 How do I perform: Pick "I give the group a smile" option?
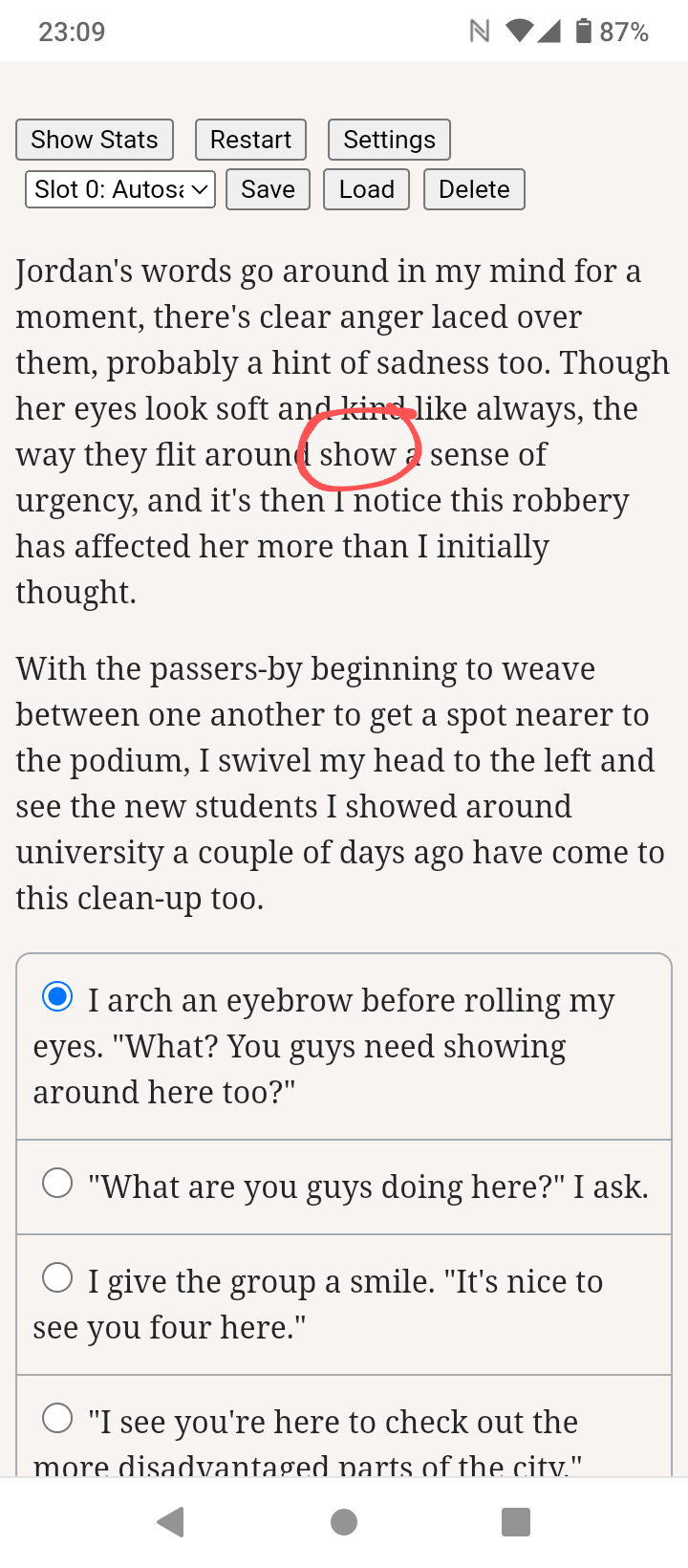click(x=344, y=1305)
